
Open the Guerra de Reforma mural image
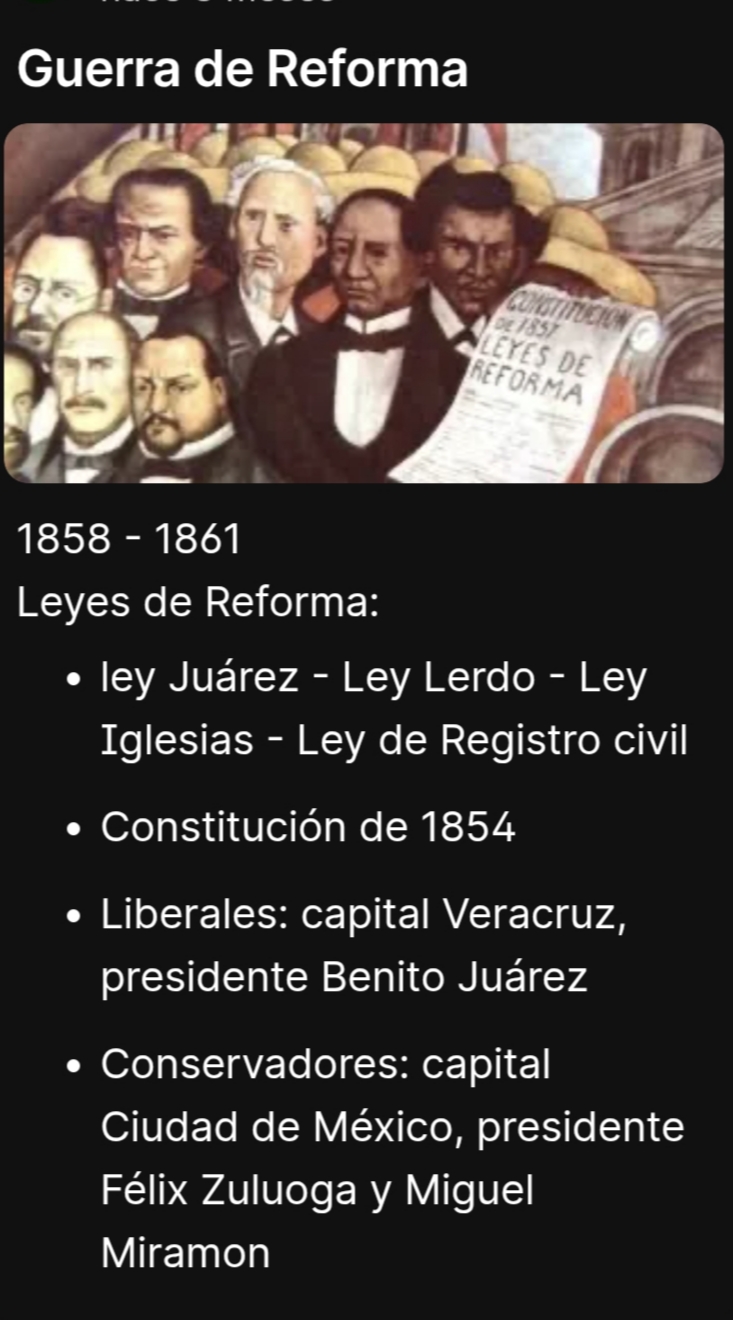364,303
